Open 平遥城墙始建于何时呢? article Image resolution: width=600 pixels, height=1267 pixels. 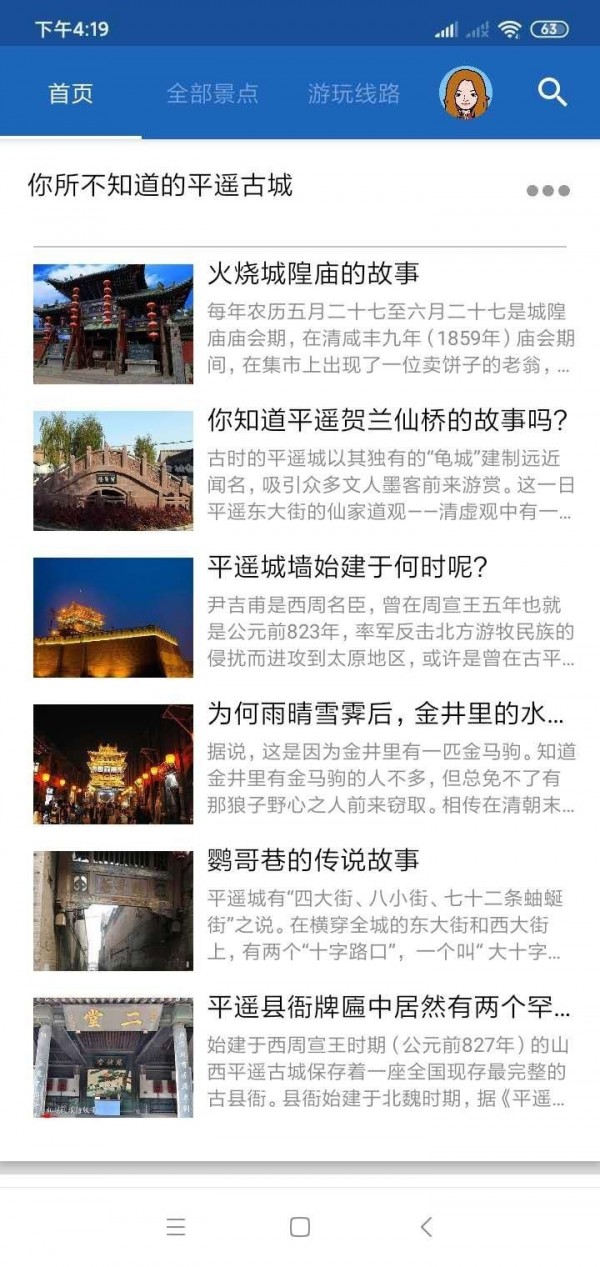347,567
